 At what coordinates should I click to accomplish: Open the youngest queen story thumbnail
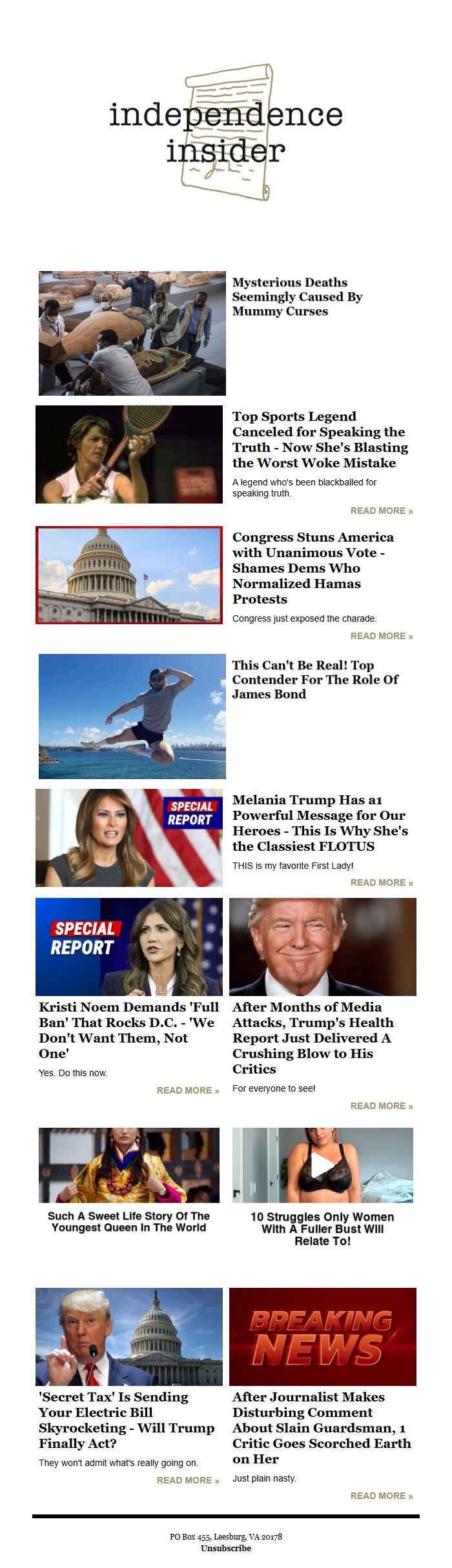[129, 1165]
